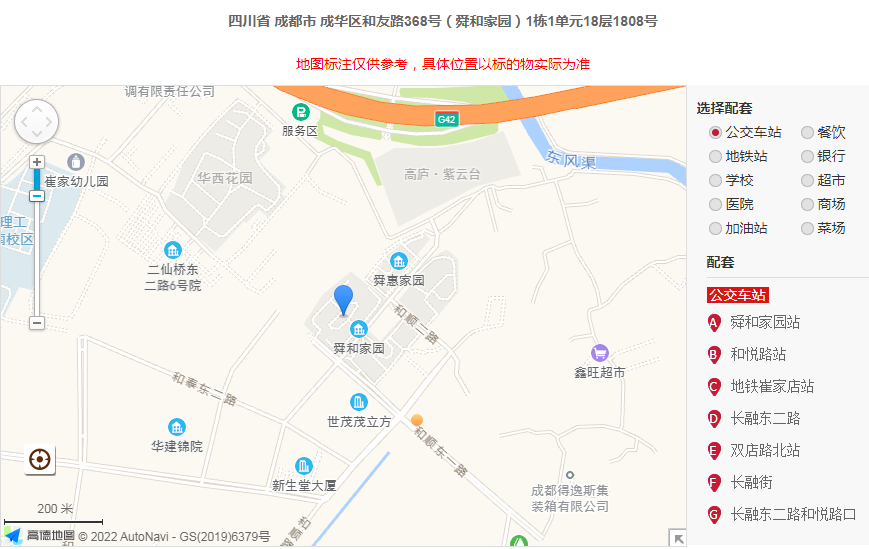Select the 菜场 radio option

(x=807, y=228)
